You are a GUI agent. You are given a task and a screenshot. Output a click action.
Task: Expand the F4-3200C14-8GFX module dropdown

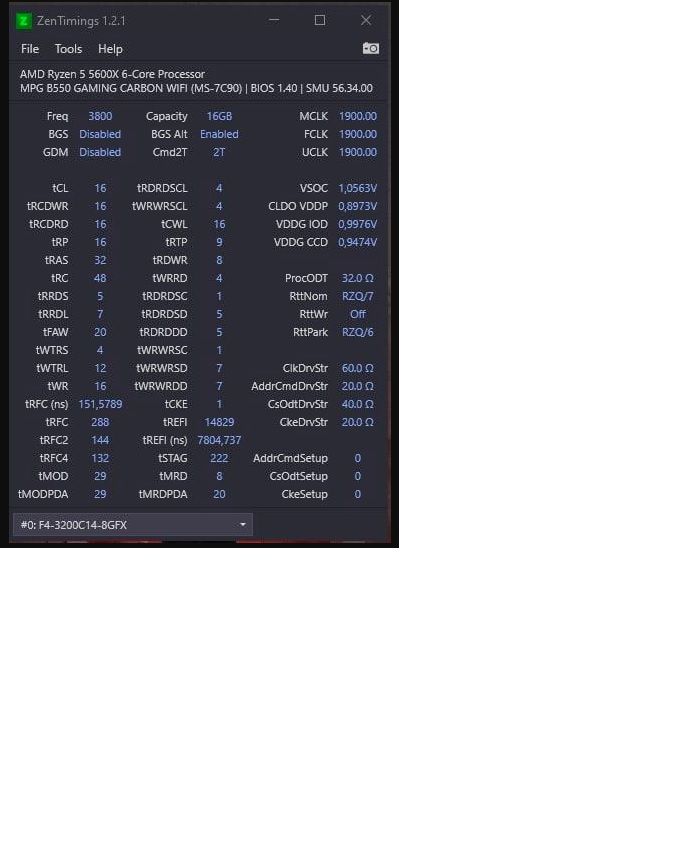133,525
